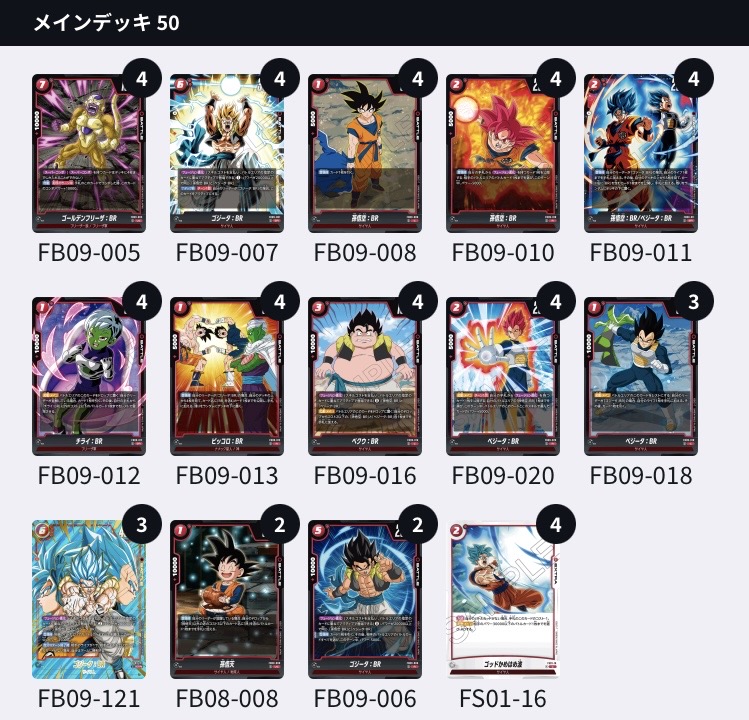Open the FB08-008 card
This screenshot has width=749, height=720.
(226, 599)
